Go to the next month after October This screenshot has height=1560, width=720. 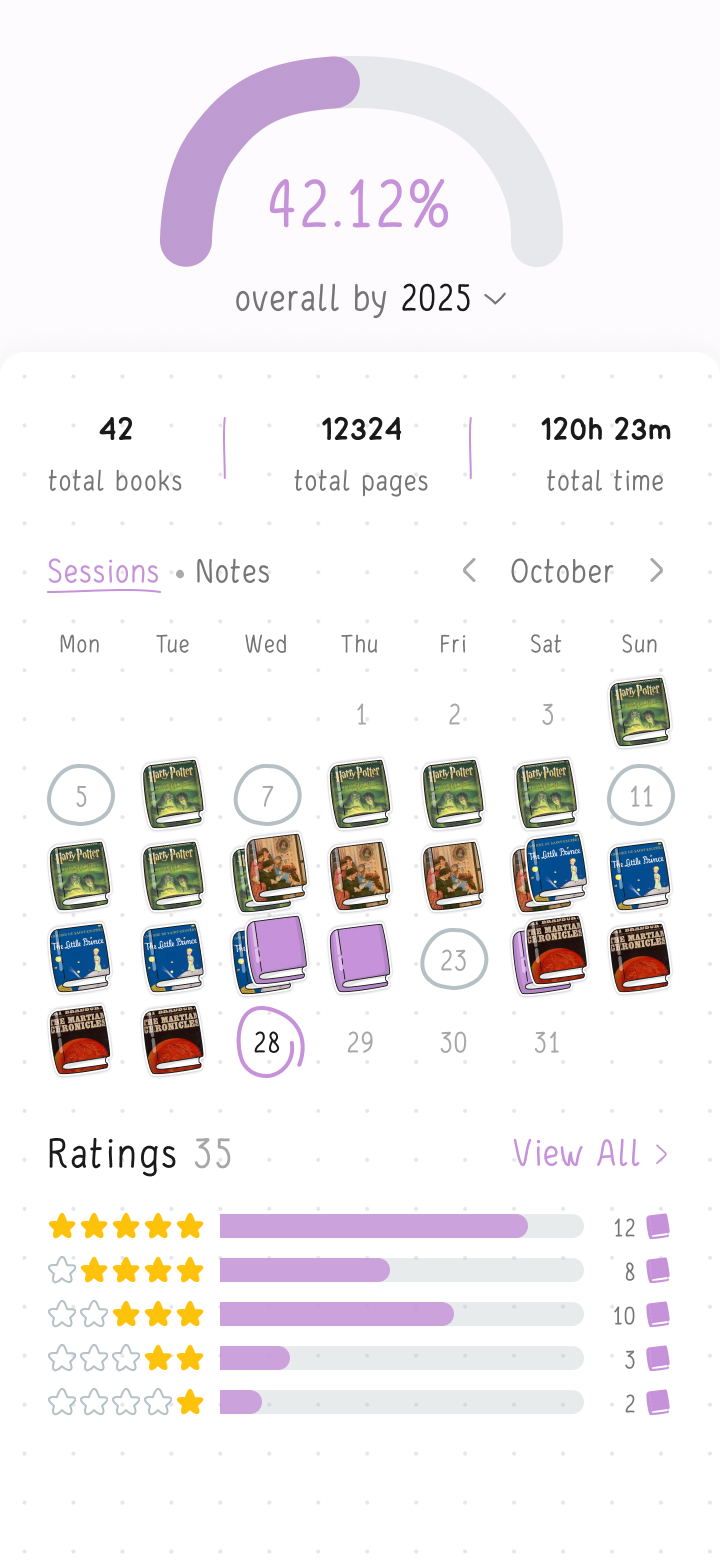pos(656,571)
